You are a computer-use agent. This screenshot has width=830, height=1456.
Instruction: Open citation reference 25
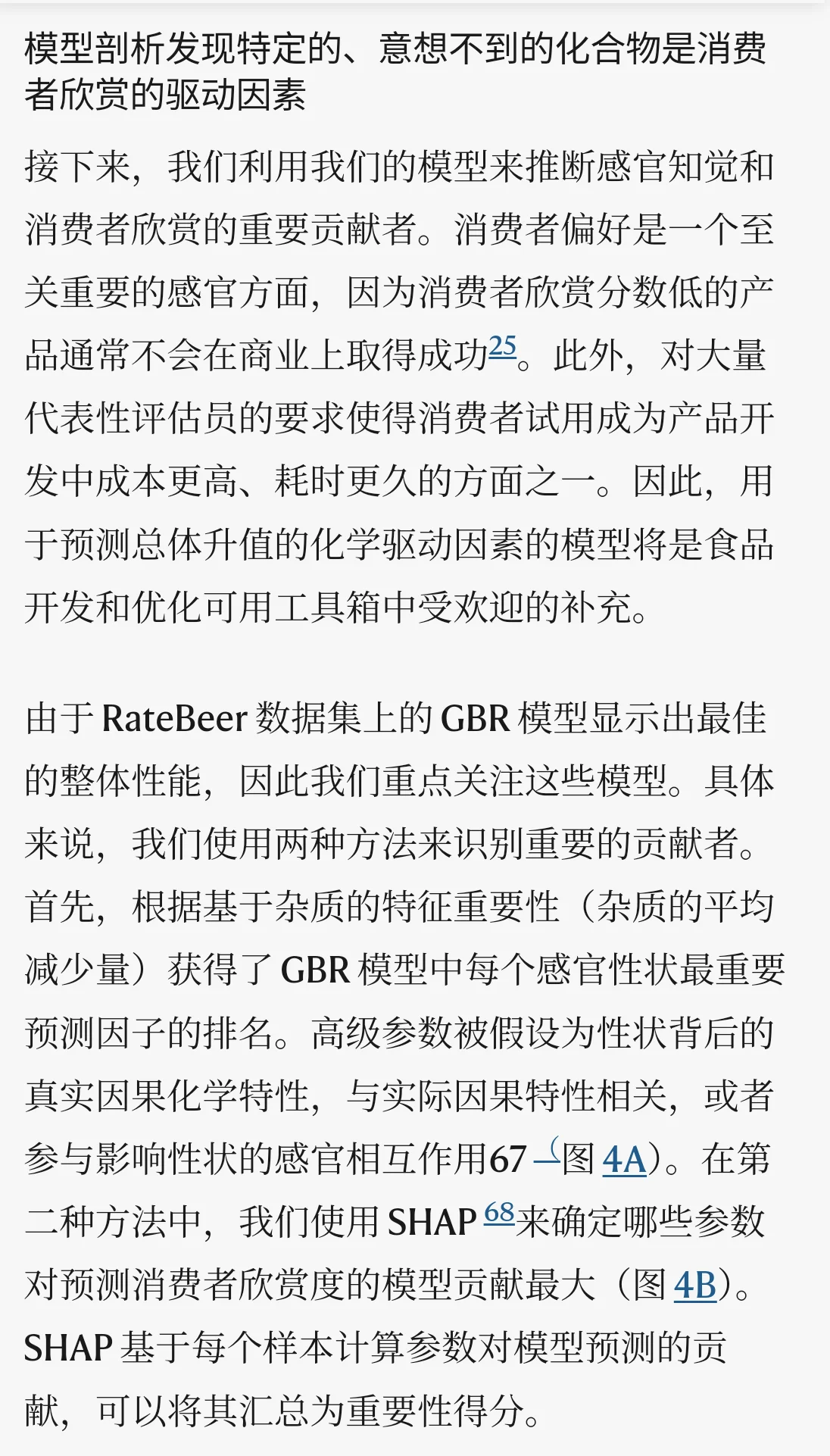coord(502,346)
